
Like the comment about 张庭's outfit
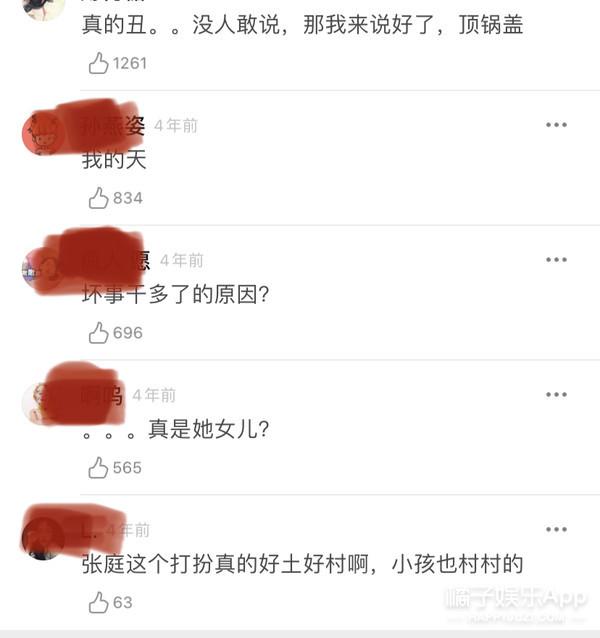click(98, 602)
